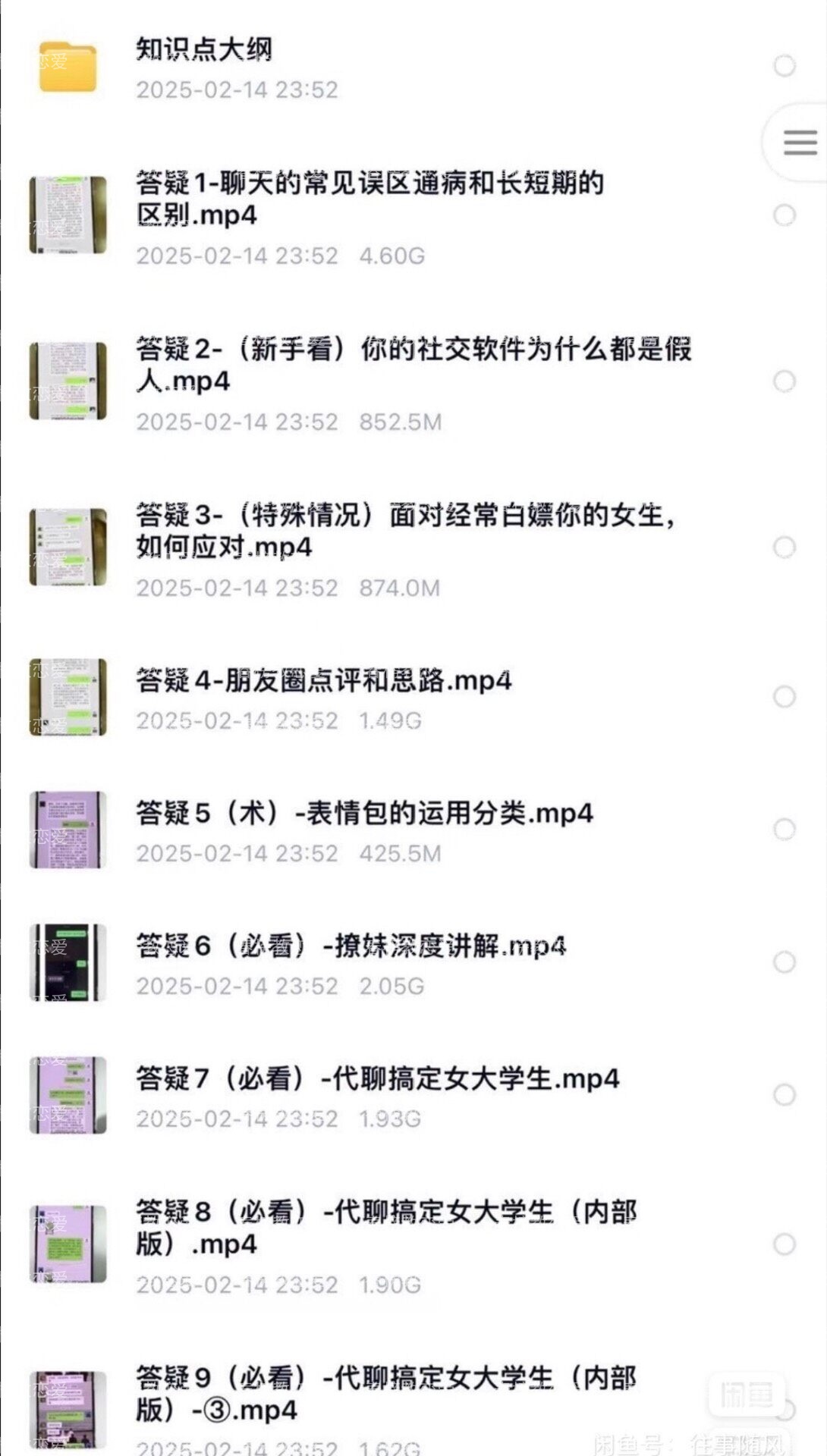Image resolution: width=827 pixels, height=1456 pixels.
Task: Open 答疑9(必看) 内部版-③.mp4
Action: click(385, 1394)
